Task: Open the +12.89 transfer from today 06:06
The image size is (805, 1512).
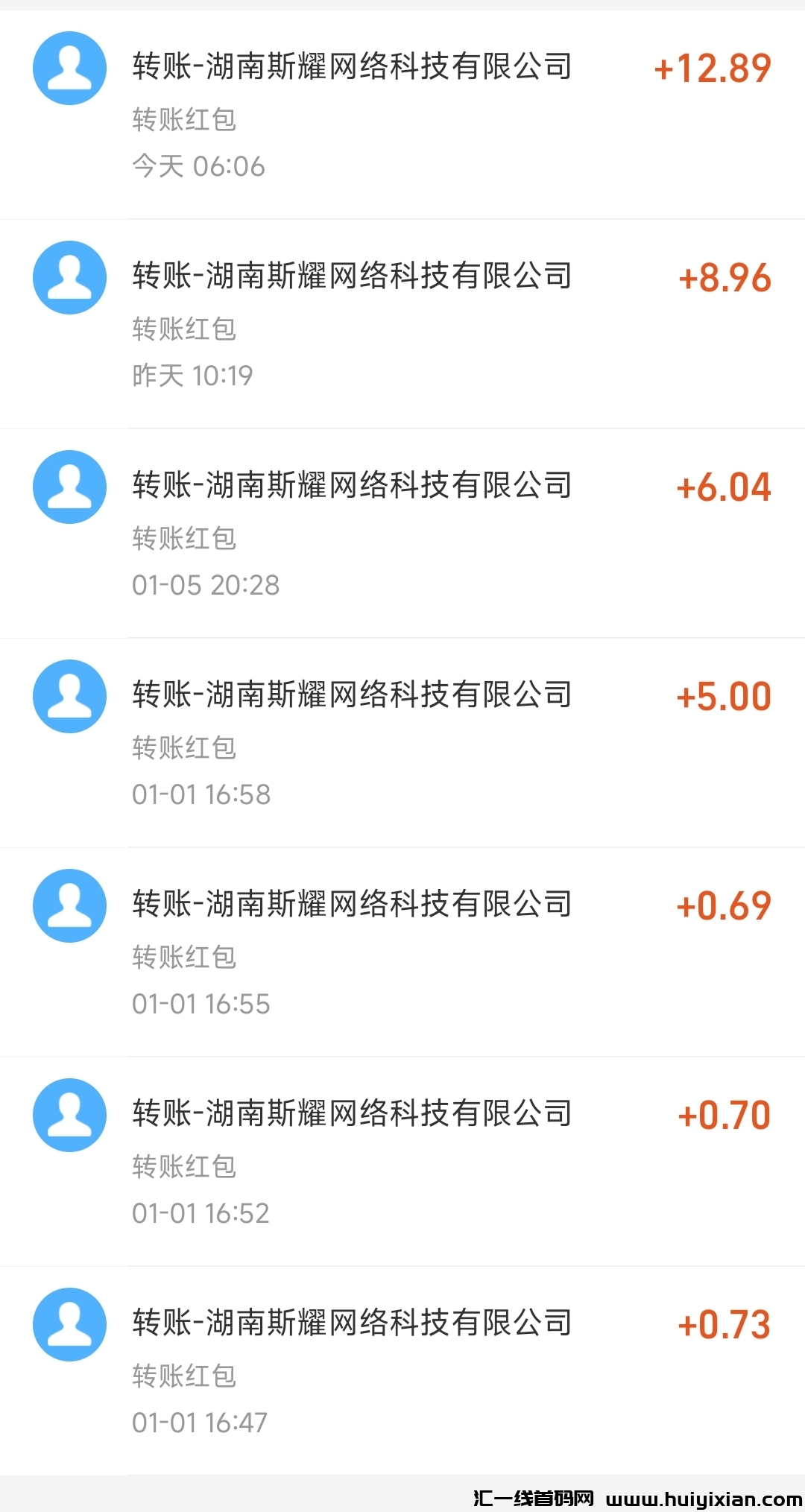Action: [402, 116]
